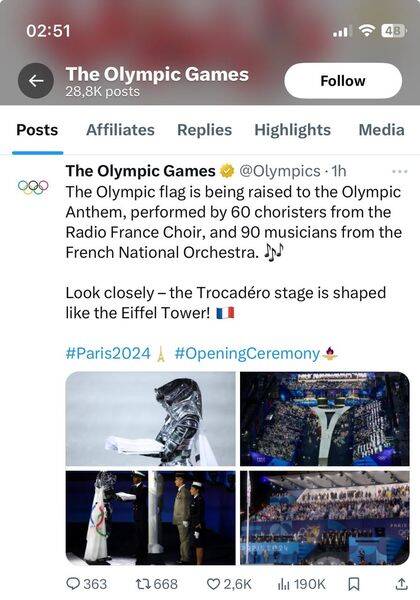Open the Highlights tab

[293, 130]
